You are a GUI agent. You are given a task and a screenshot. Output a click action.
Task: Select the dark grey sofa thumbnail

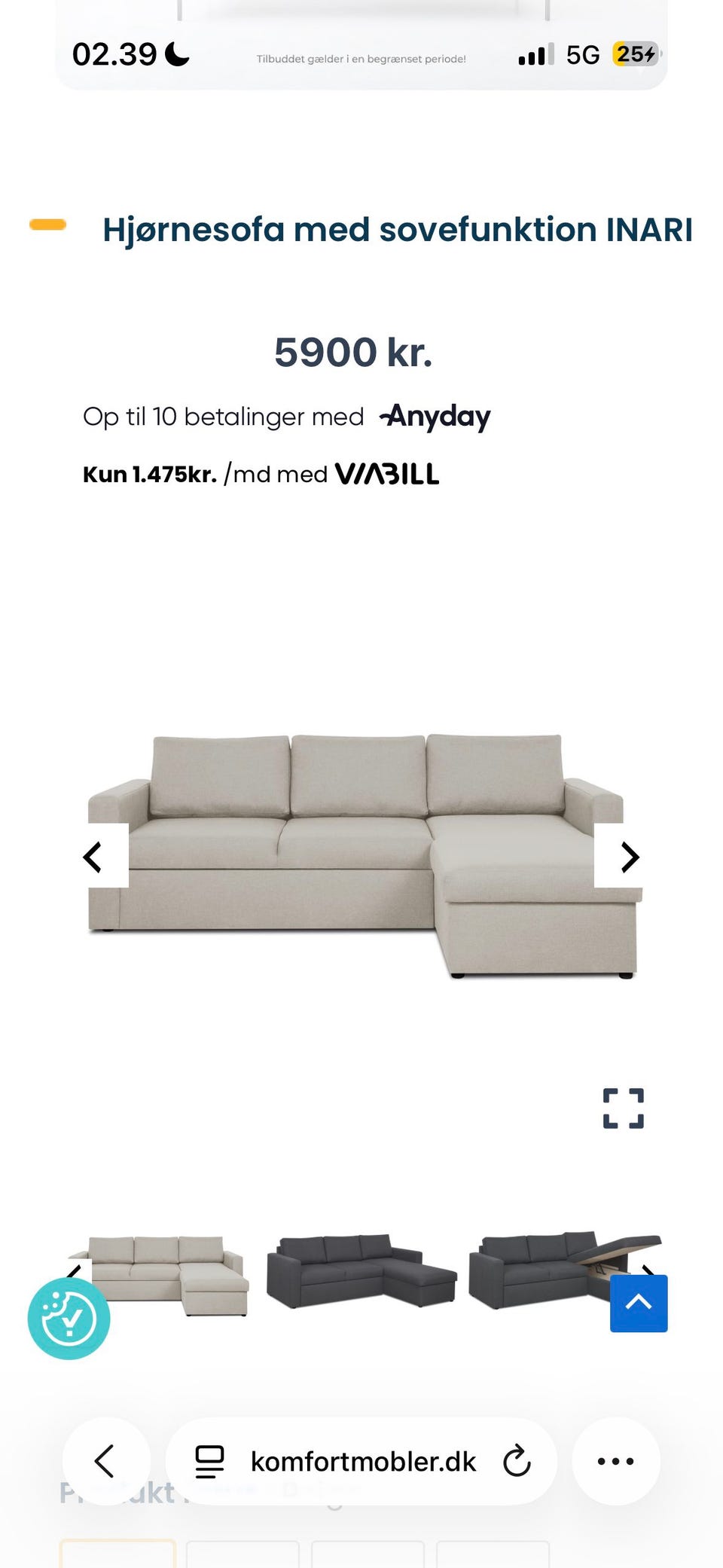(x=361, y=1270)
